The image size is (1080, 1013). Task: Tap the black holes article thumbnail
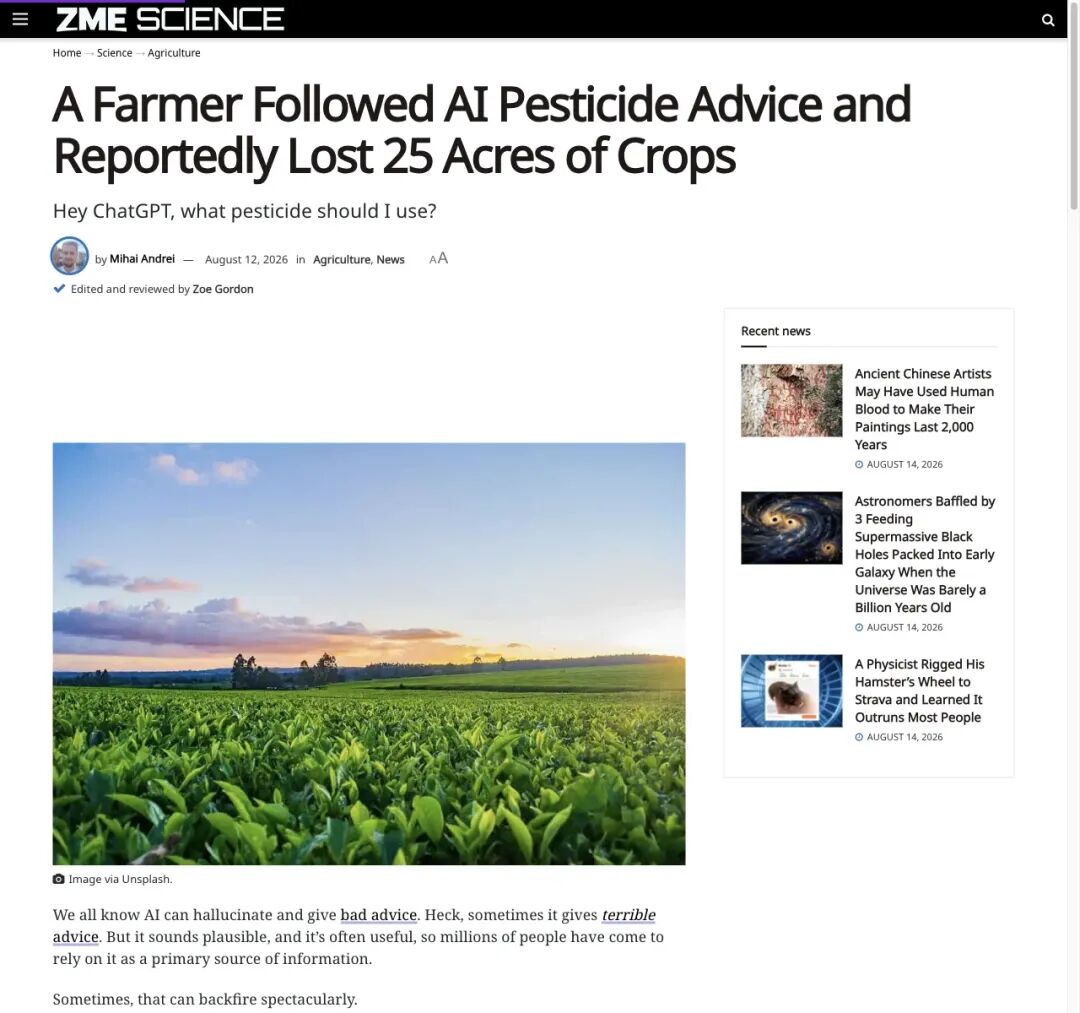791,528
